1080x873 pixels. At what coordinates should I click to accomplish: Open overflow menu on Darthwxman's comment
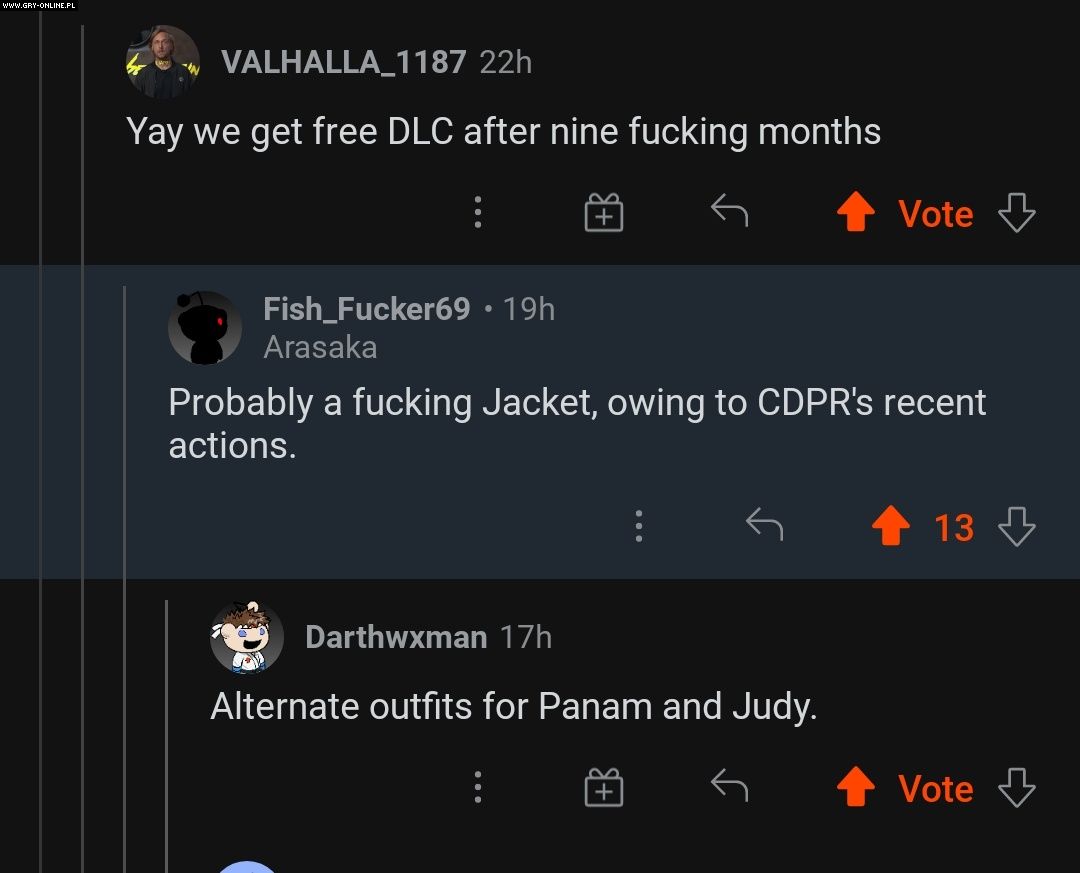point(478,788)
